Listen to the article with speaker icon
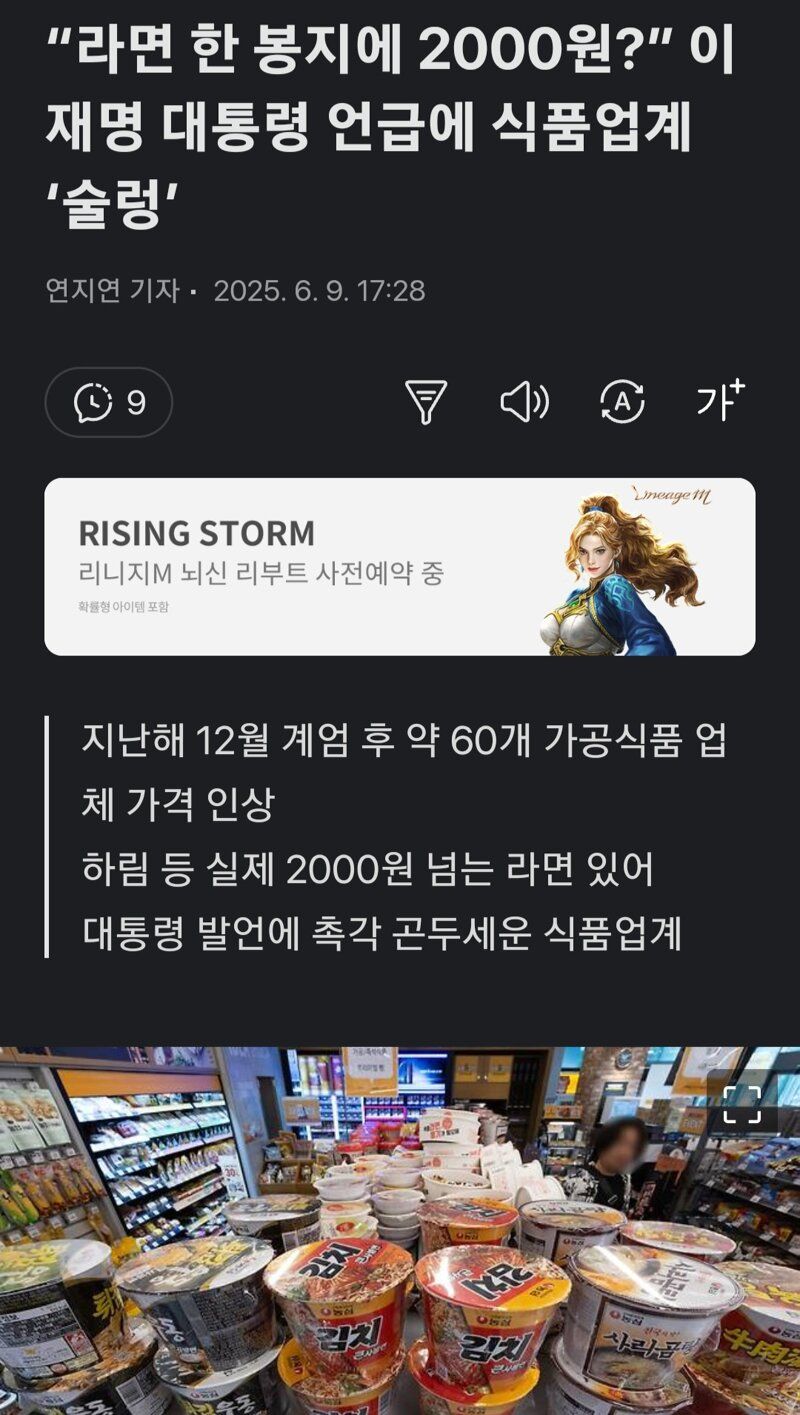Viewport: 800px width, 1415px height. [524, 402]
